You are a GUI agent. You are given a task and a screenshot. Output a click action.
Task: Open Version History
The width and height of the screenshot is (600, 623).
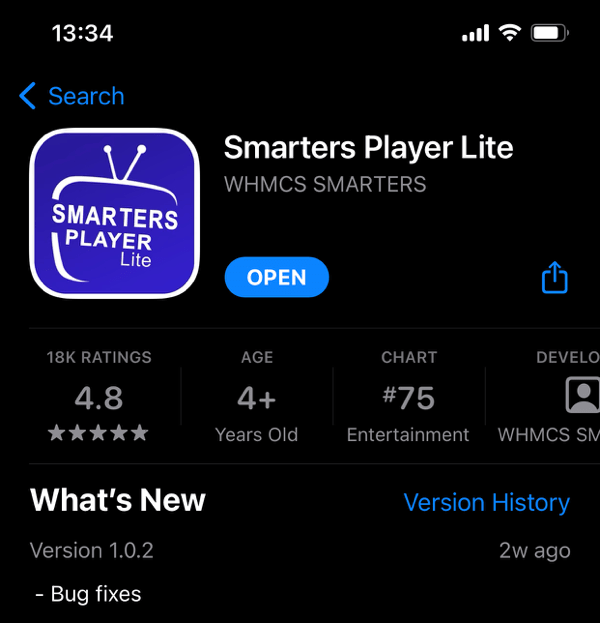point(486,502)
